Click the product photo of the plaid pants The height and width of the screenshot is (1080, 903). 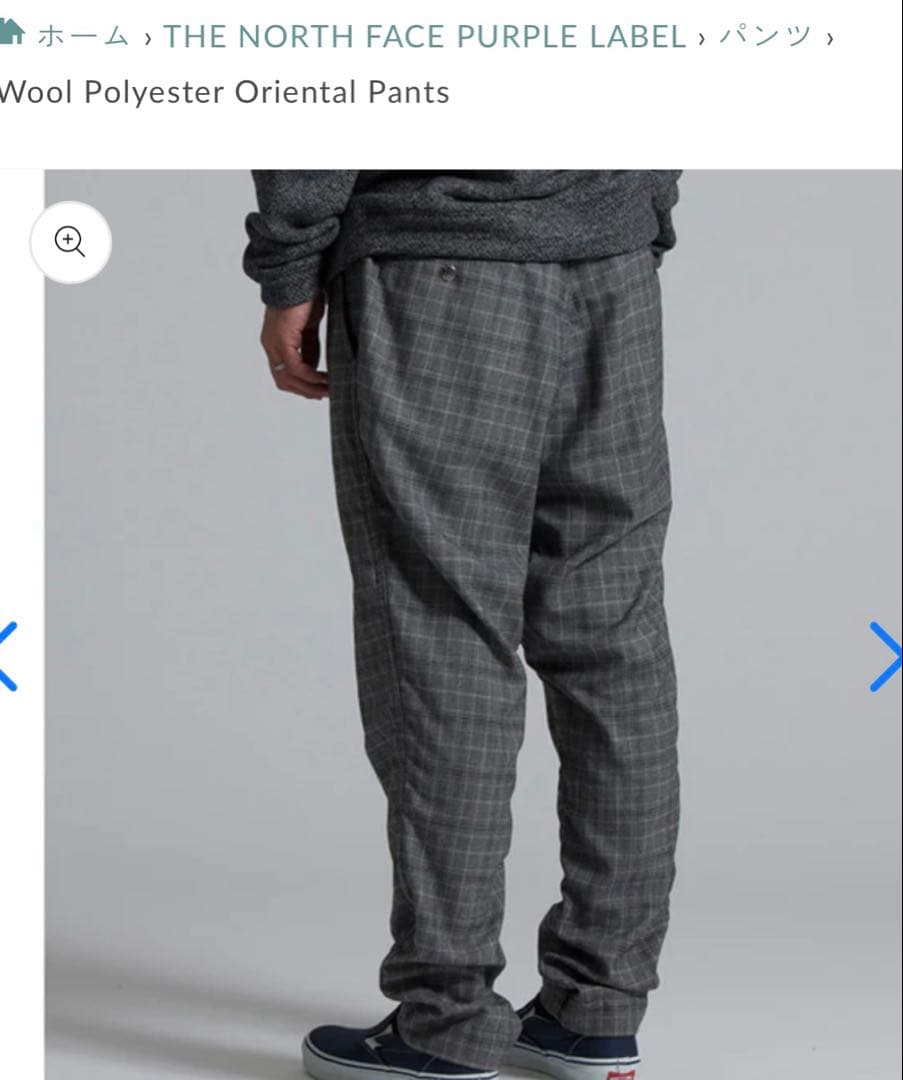[470, 620]
